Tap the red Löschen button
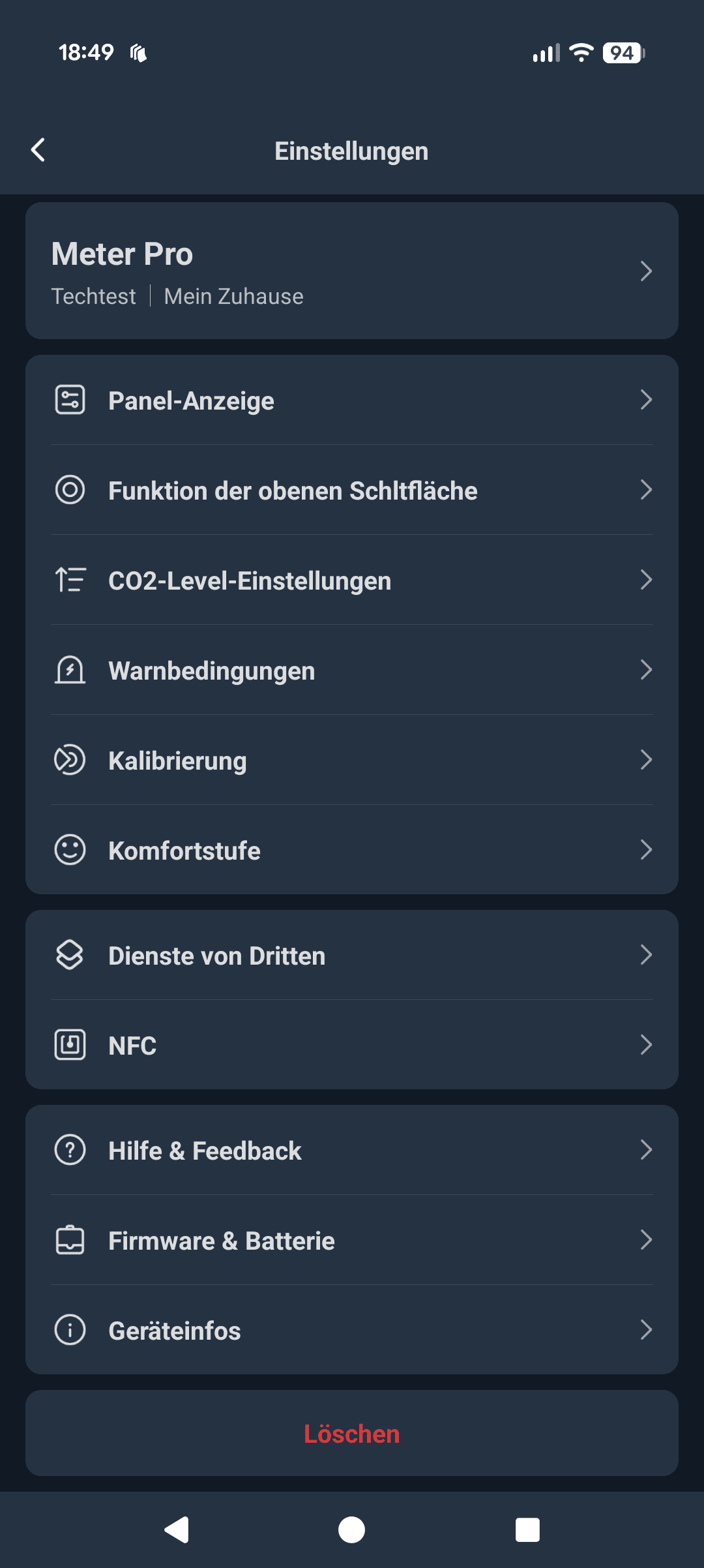Screen dimensions: 704x1568 pyautogui.click(x=352, y=1433)
